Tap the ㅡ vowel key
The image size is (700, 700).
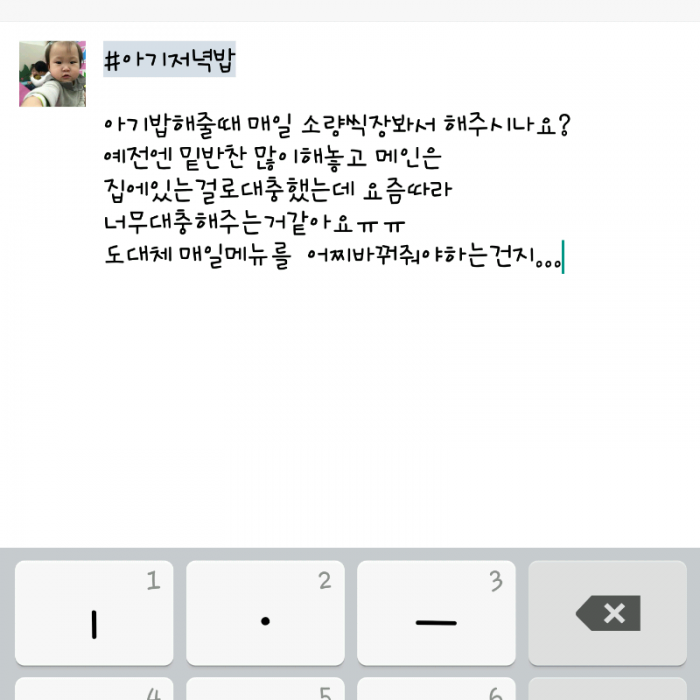(x=436, y=613)
